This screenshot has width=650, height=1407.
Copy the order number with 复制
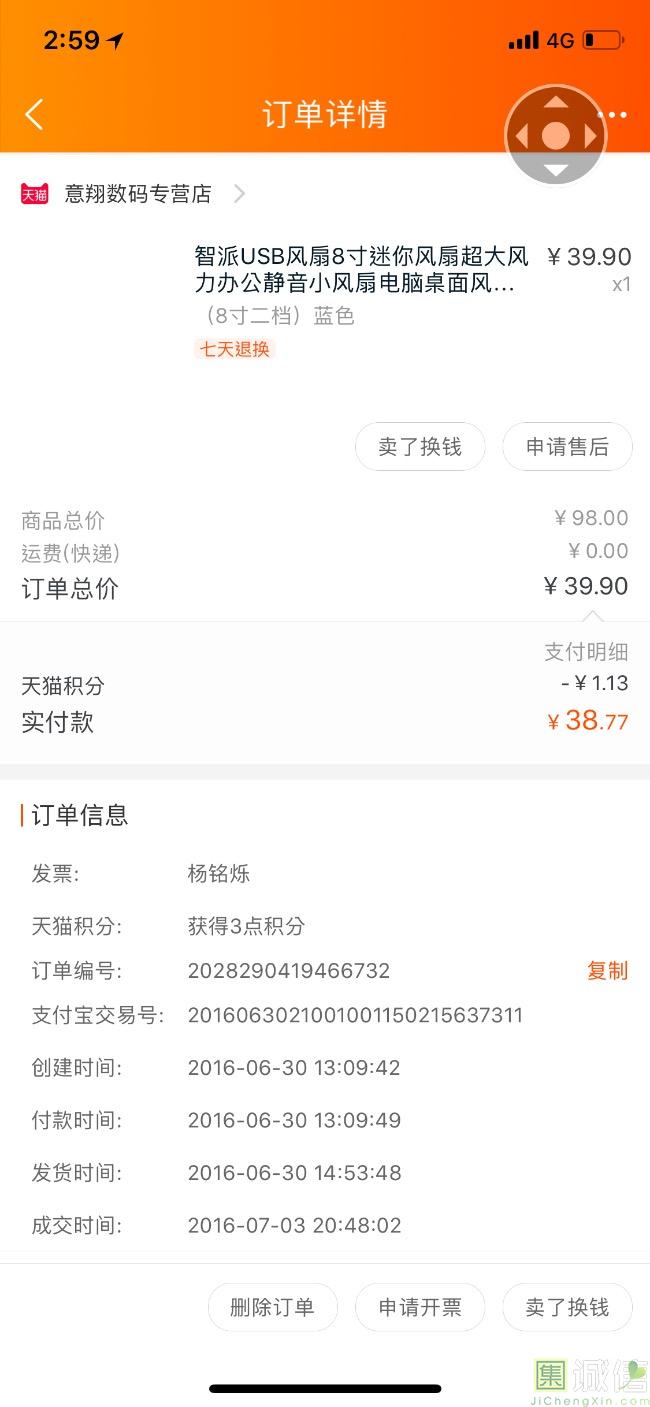coord(607,970)
